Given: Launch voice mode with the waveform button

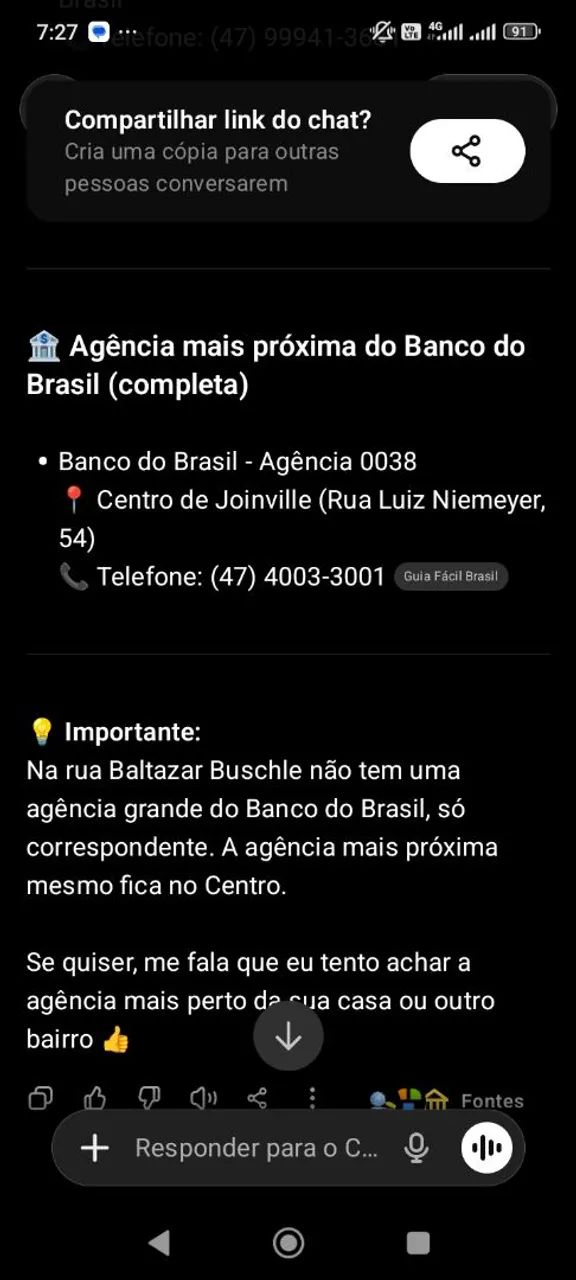Looking at the screenshot, I should coord(487,1148).
